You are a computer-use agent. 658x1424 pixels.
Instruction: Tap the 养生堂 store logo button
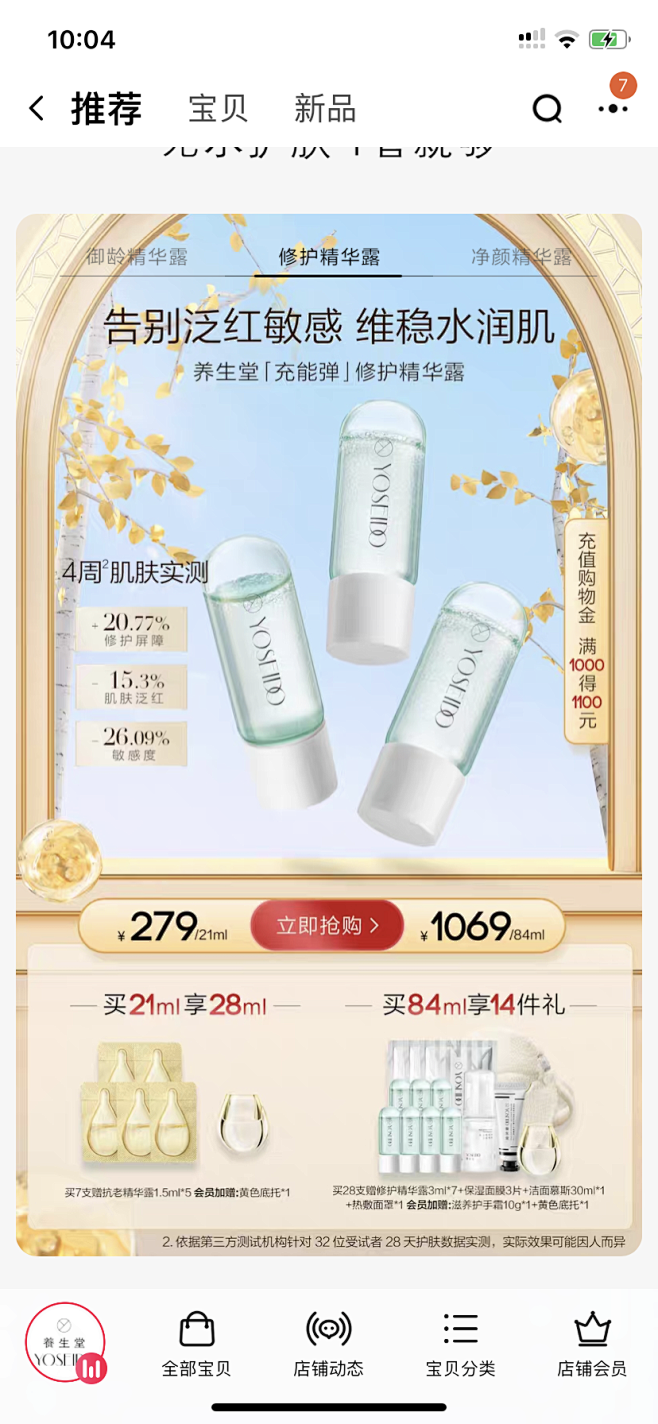click(x=65, y=1343)
